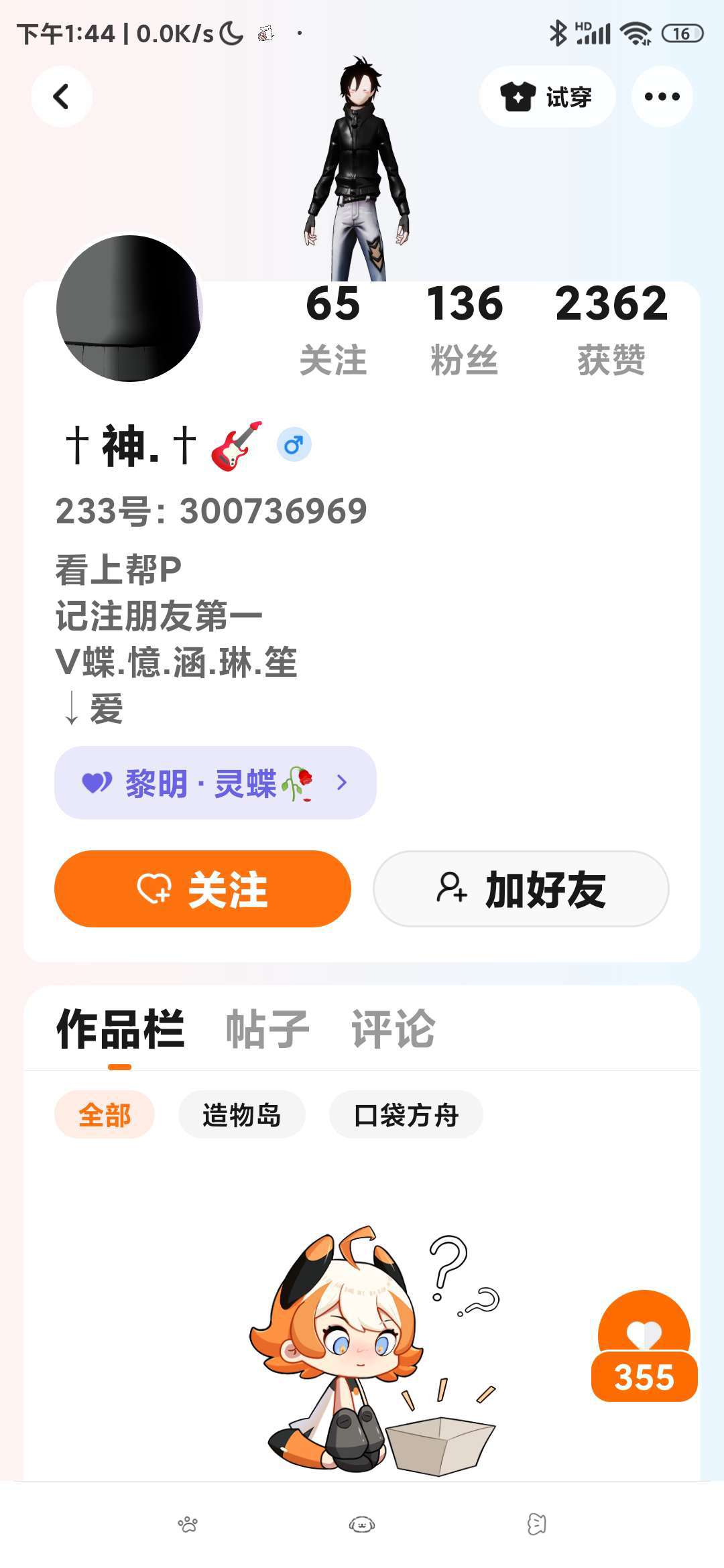Tap the 试穿 try-on button
Image resolution: width=724 pixels, height=1568 pixels.
tap(547, 97)
